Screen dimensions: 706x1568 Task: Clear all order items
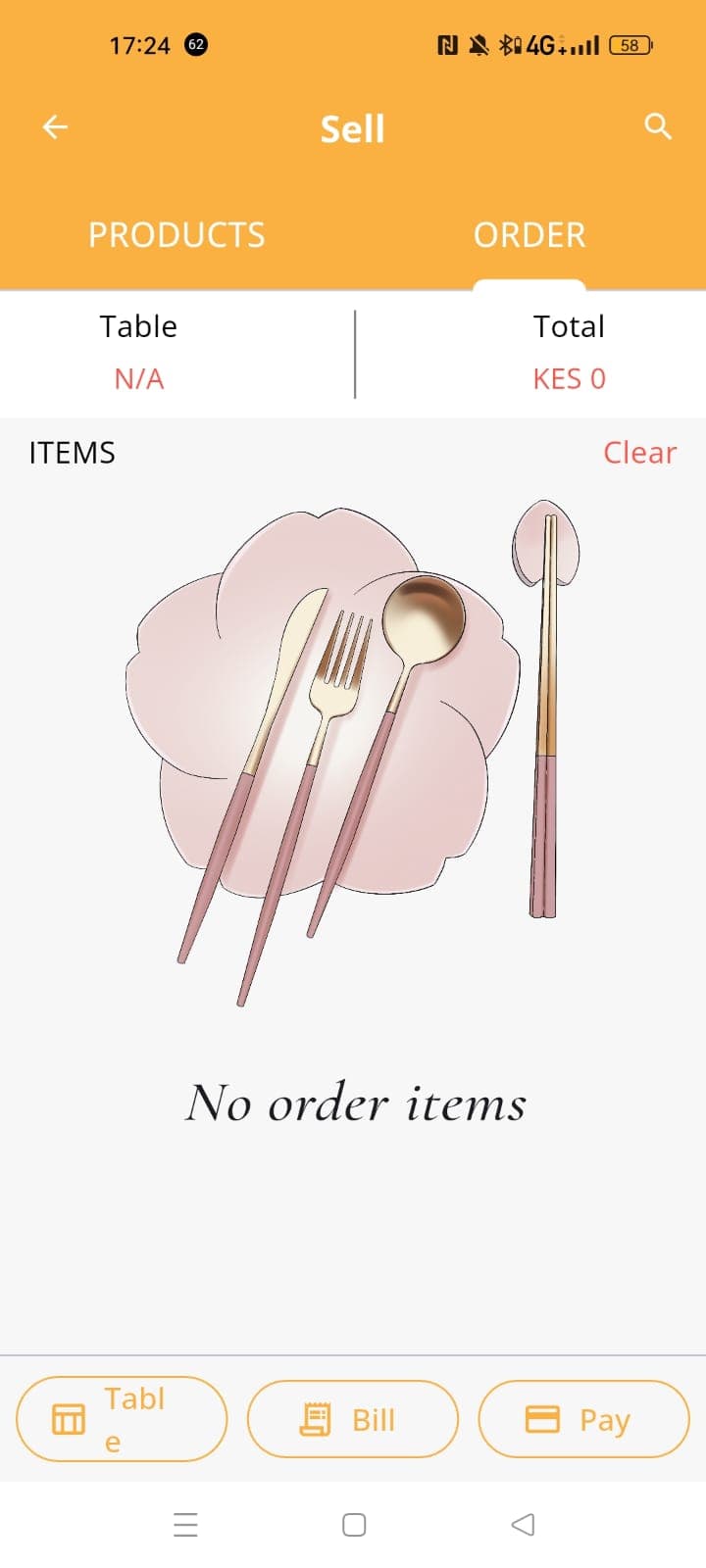coord(639,453)
